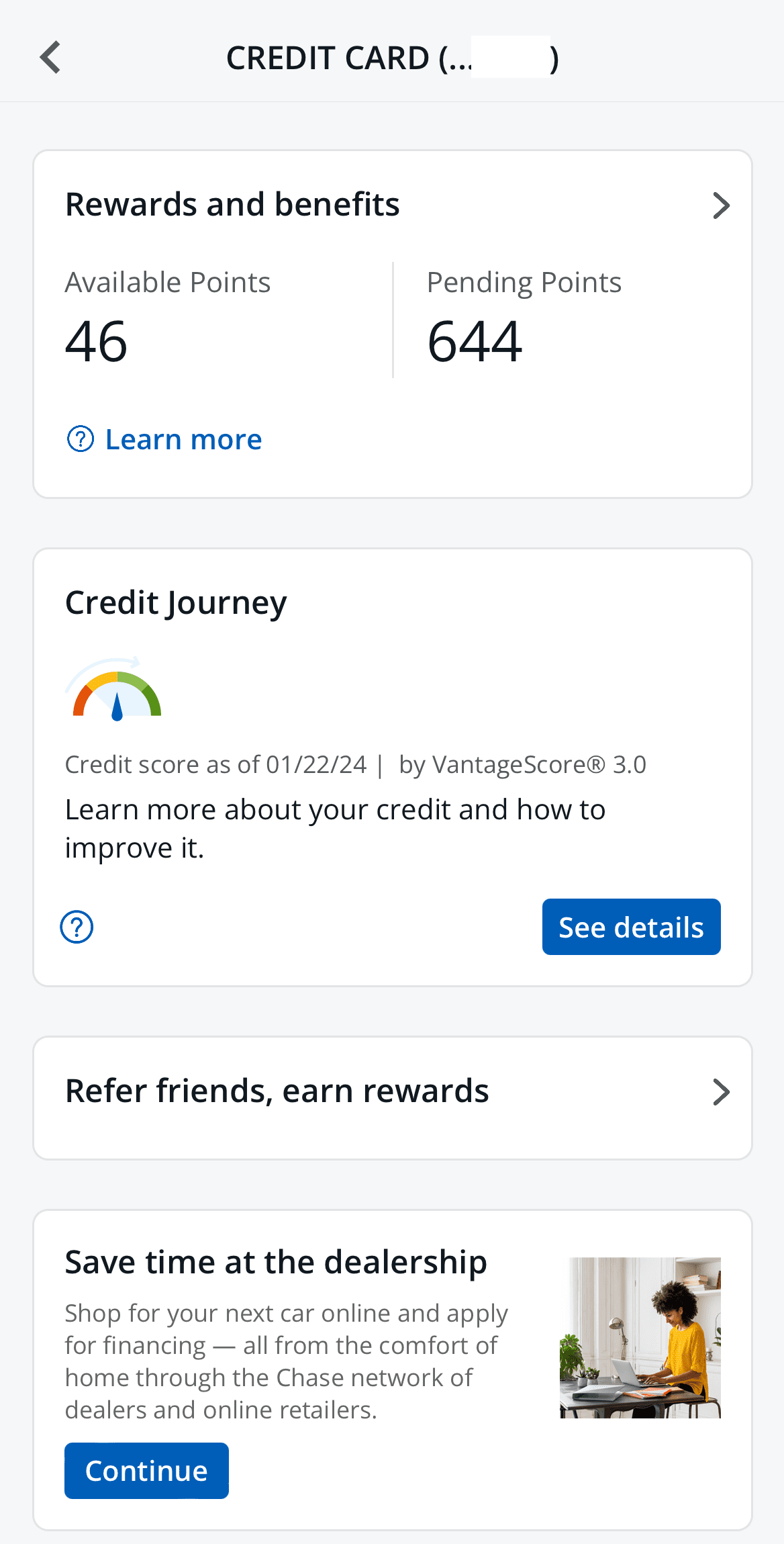Viewport: 784px width, 1544px height.
Task: Open Rewards and benefits via its chevron
Action: (721, 206)
